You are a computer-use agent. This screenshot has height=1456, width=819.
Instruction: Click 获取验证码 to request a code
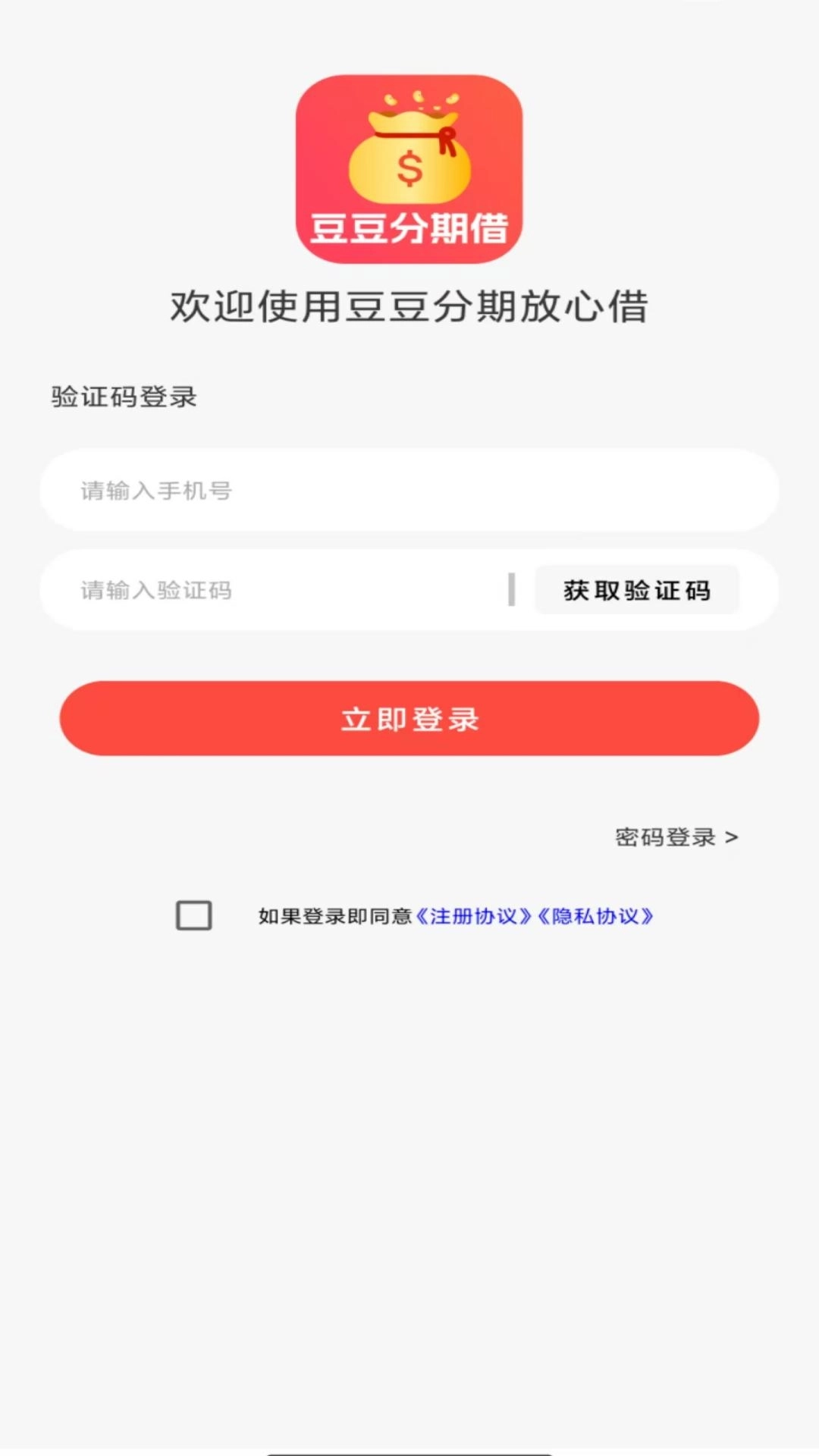click(637, 590)
